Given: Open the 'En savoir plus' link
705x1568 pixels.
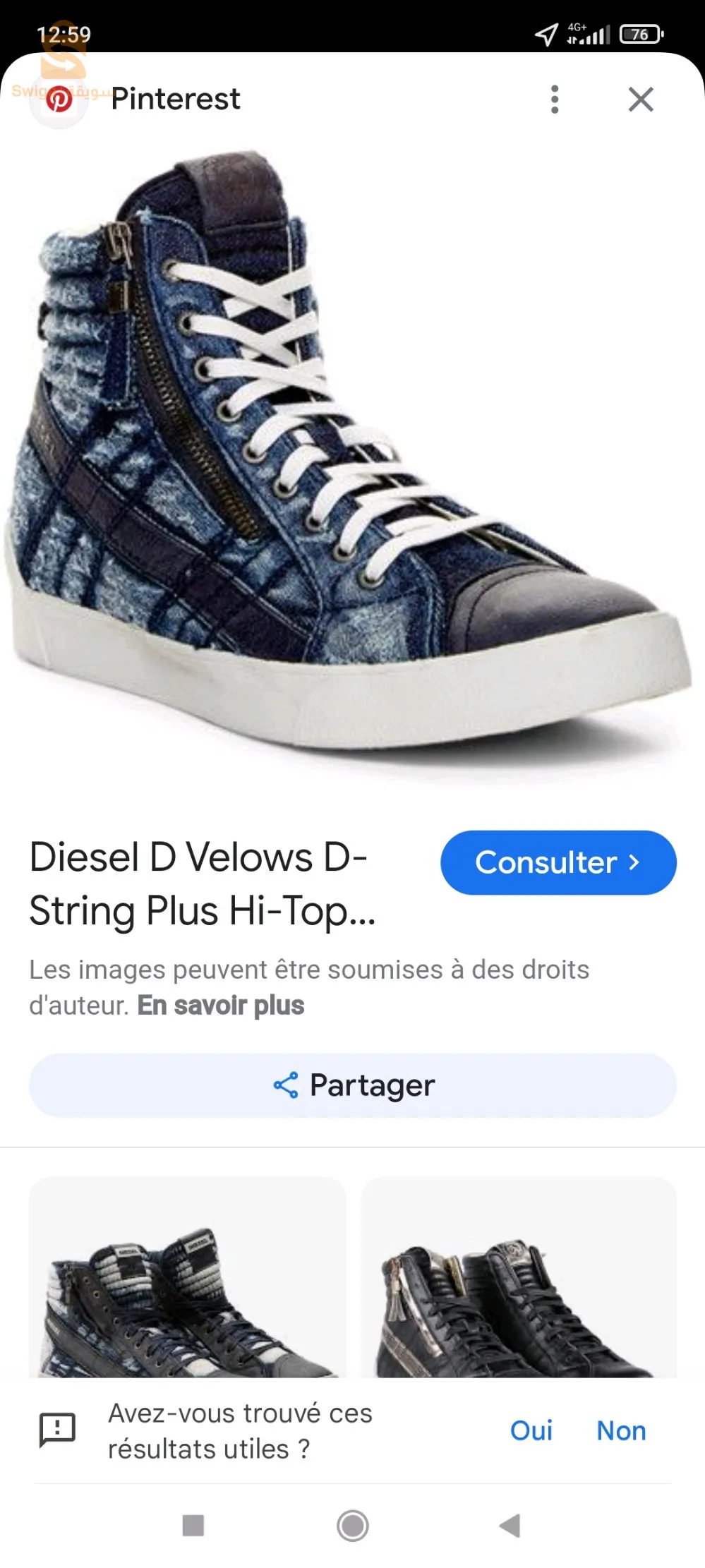Looking at the screenshot, I should (x=221, y=1005).
